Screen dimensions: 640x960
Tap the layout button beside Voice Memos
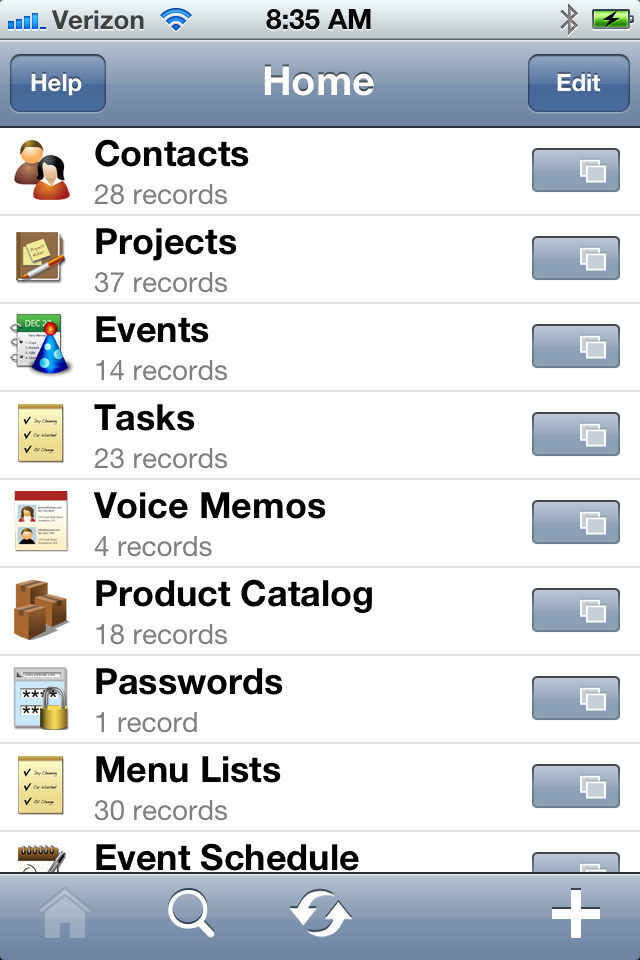(575, 522)
